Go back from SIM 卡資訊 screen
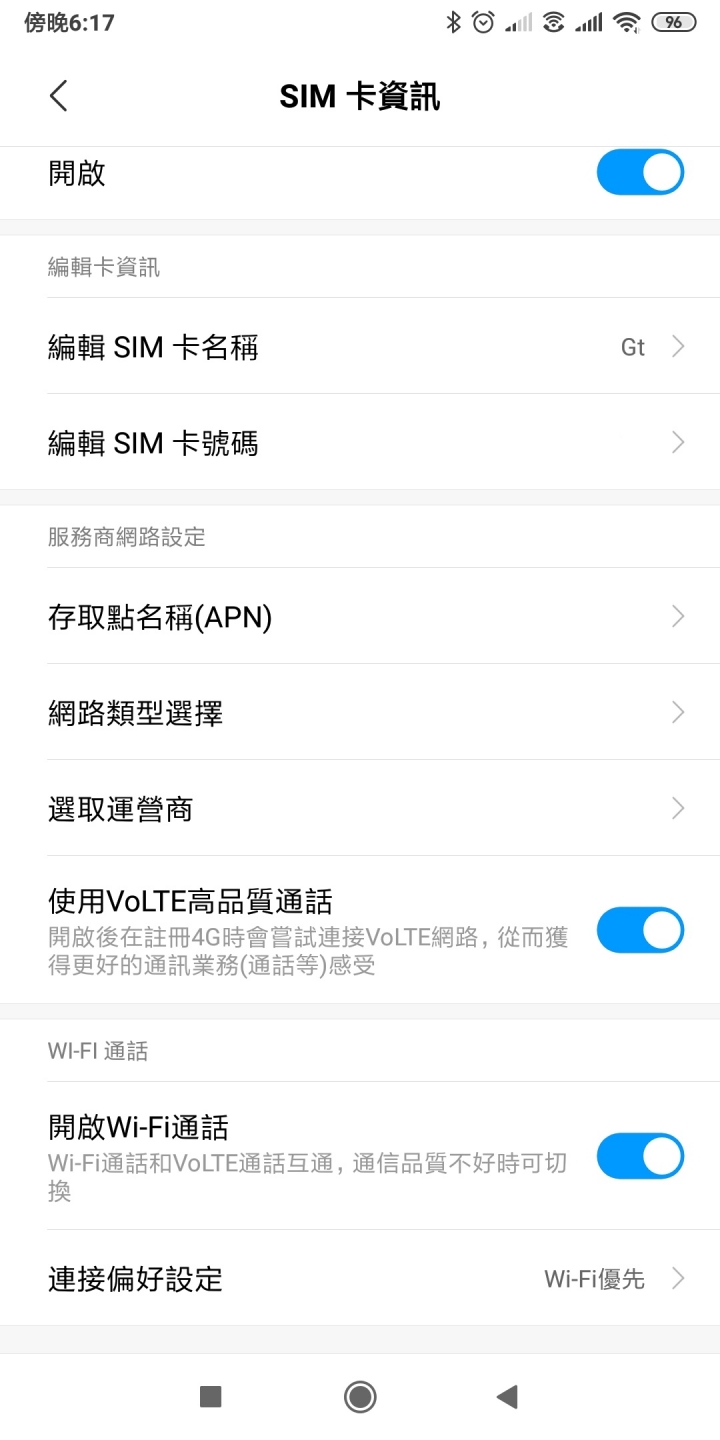Screen dimensions: 720x1440 click(x=58, y=96)
